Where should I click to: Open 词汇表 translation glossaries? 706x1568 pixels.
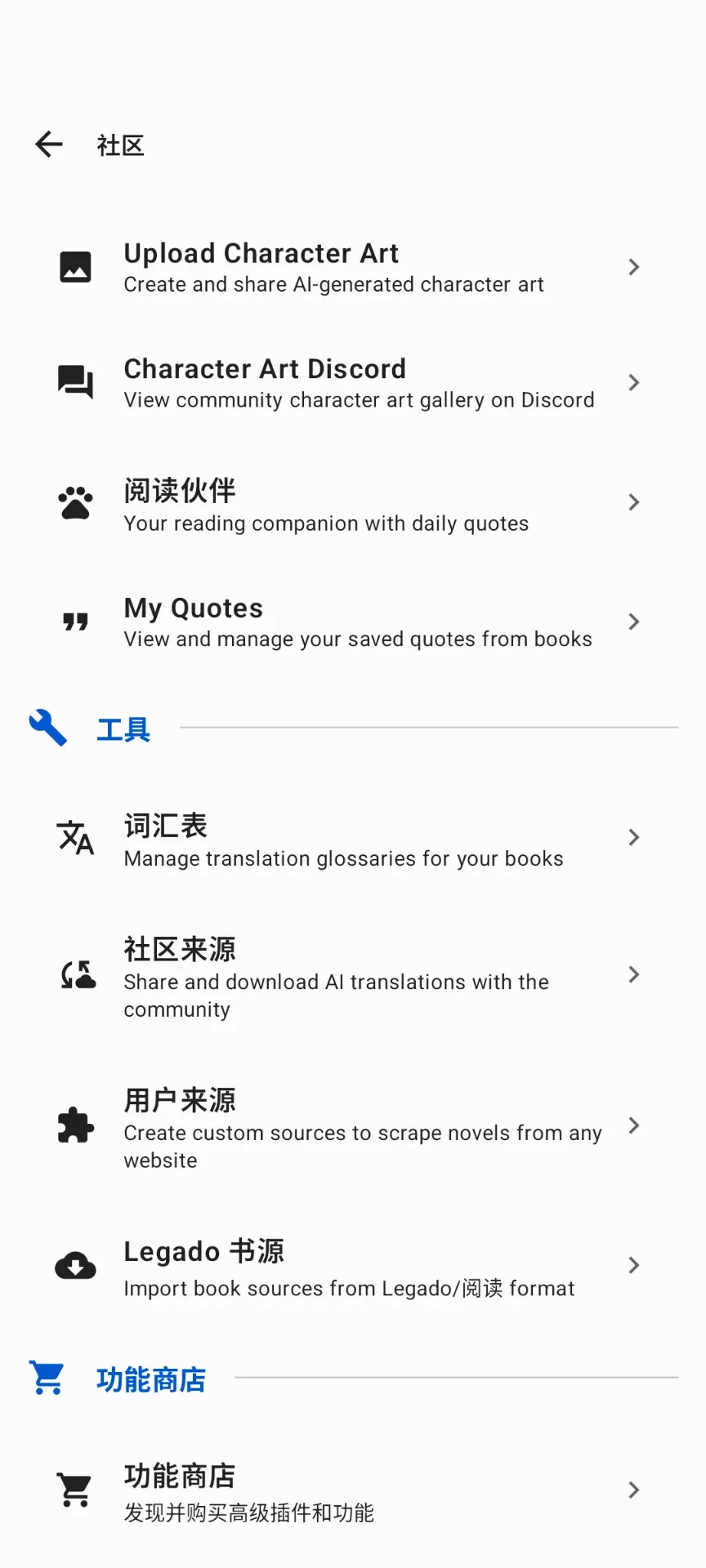[351, 839]
